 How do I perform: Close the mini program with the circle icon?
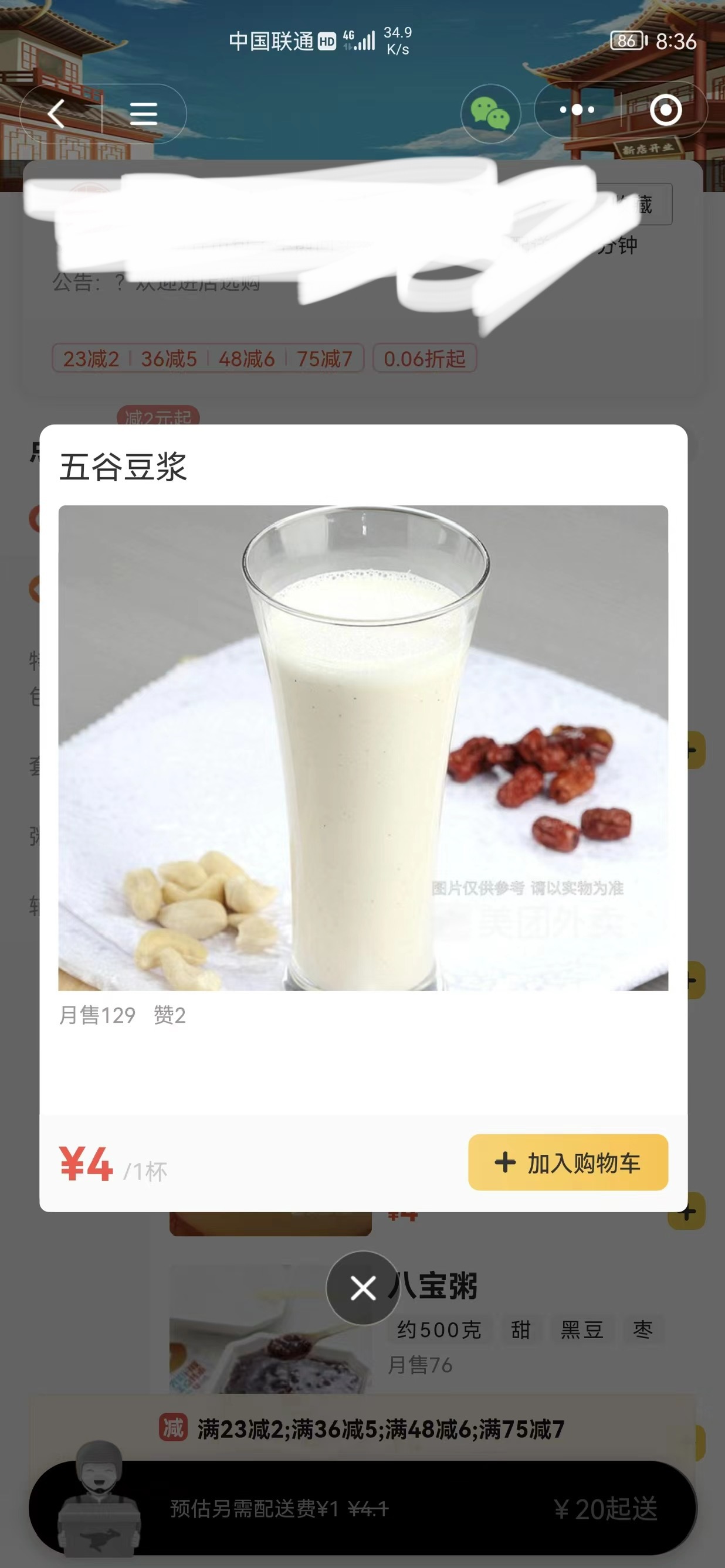665,110
